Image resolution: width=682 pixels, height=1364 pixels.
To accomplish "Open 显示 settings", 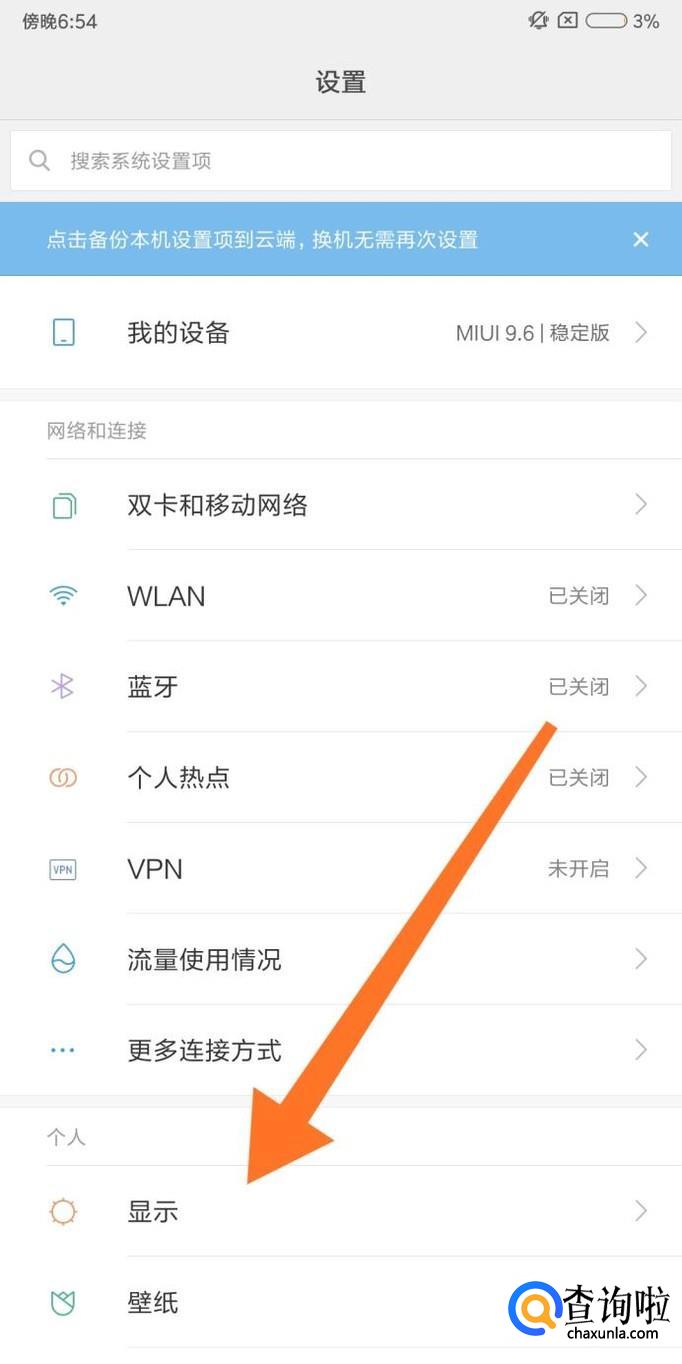I will click(x=341, y=1212).
